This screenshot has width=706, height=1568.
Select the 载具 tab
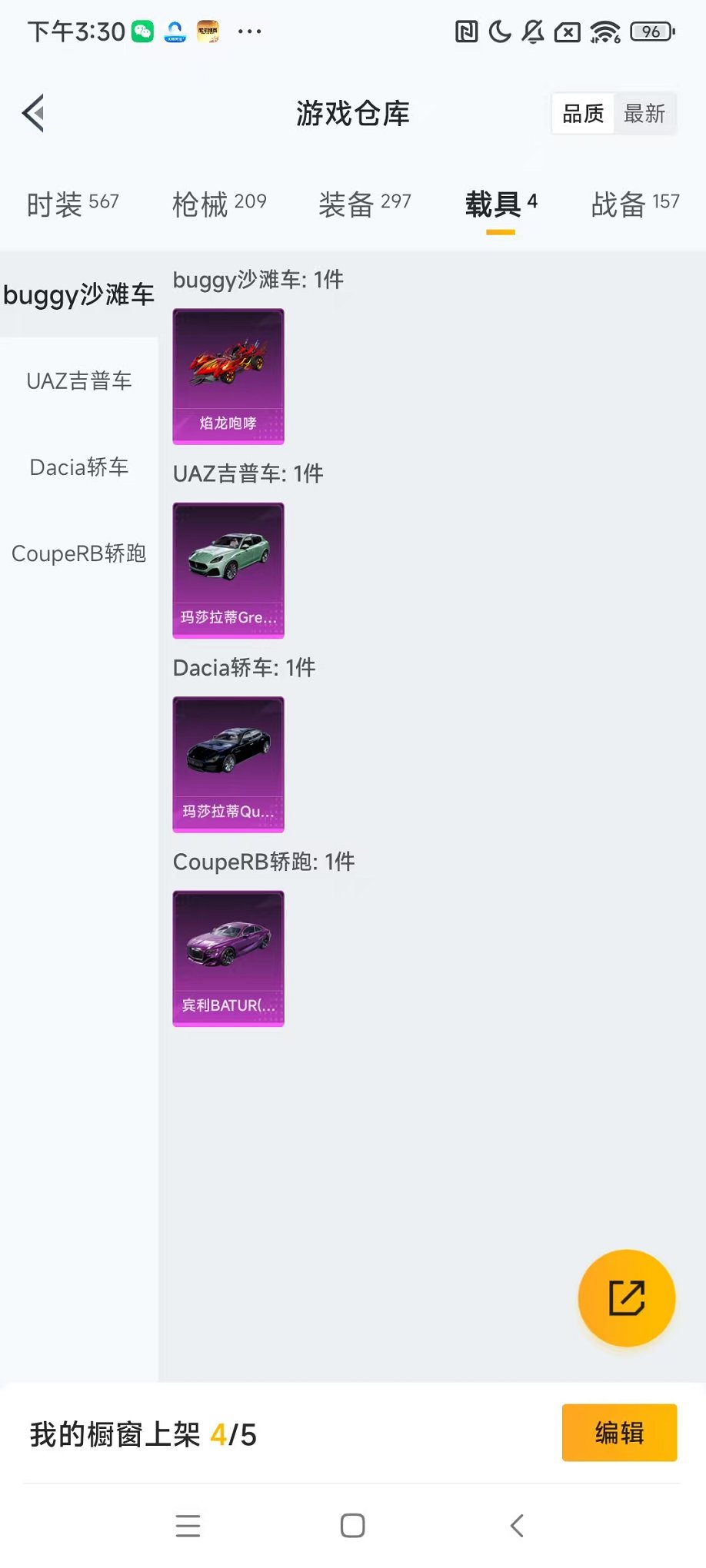click(501, 204)
